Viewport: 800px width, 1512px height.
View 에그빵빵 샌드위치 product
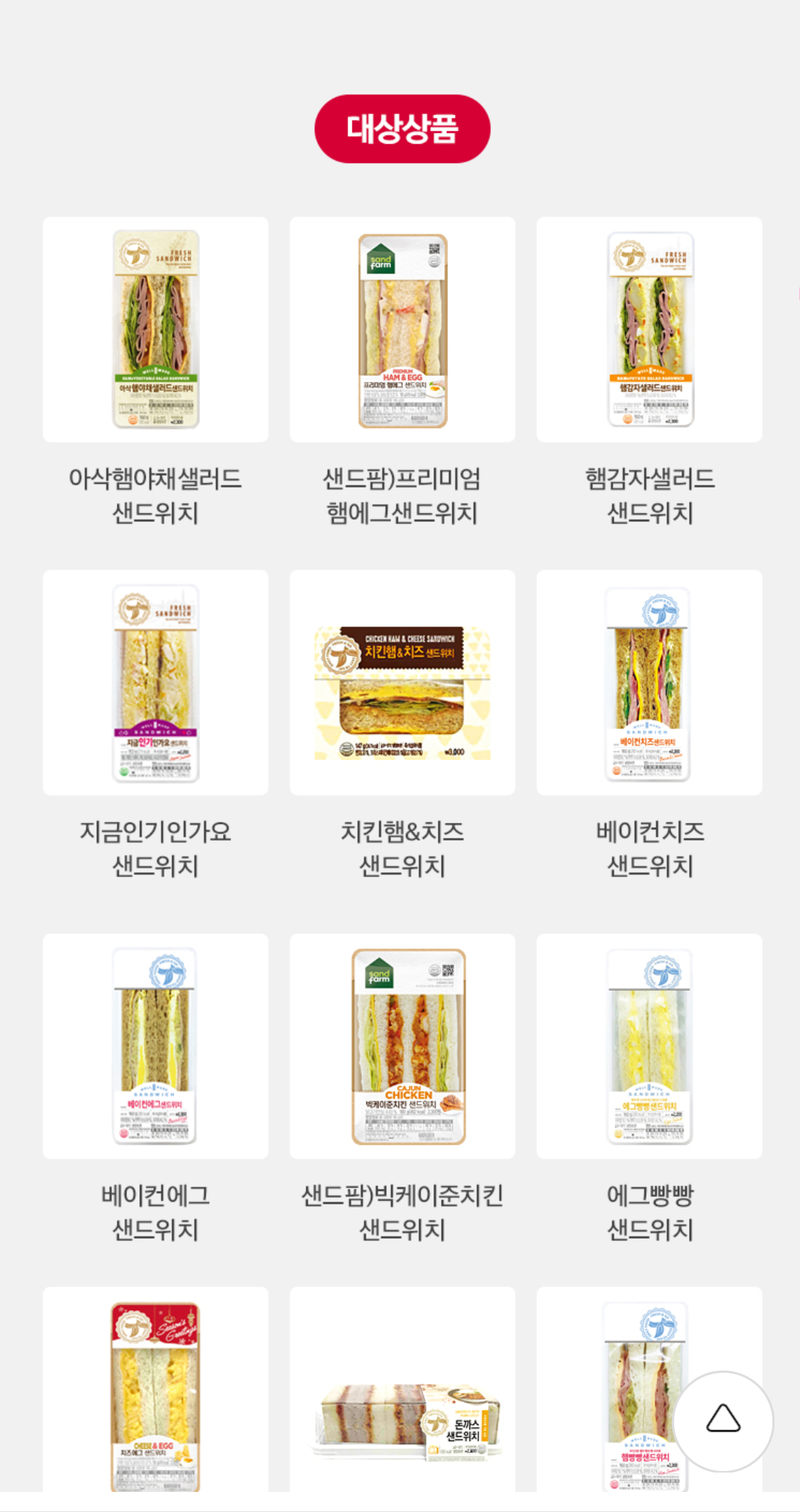point(650,1046)
